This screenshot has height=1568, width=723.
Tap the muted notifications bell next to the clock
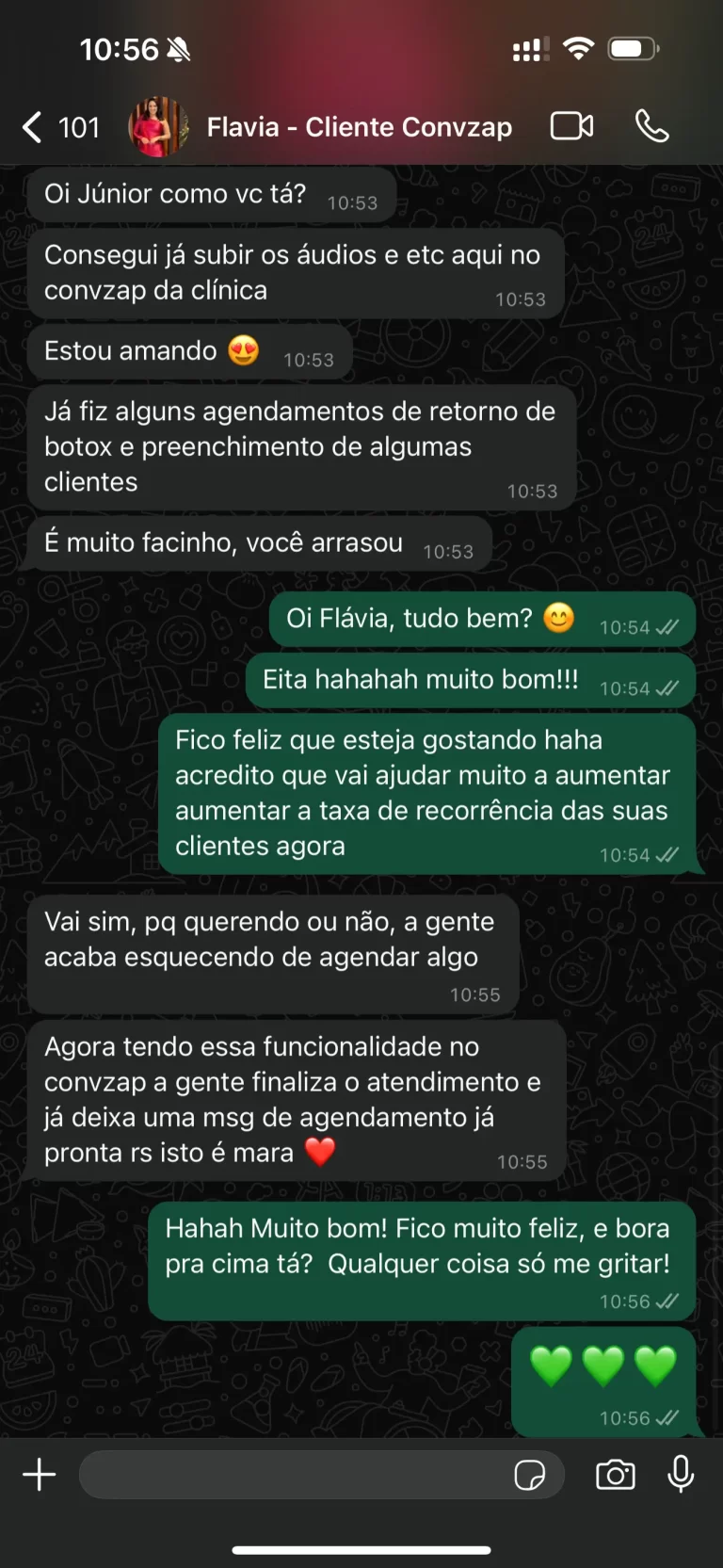coord(180,48)
